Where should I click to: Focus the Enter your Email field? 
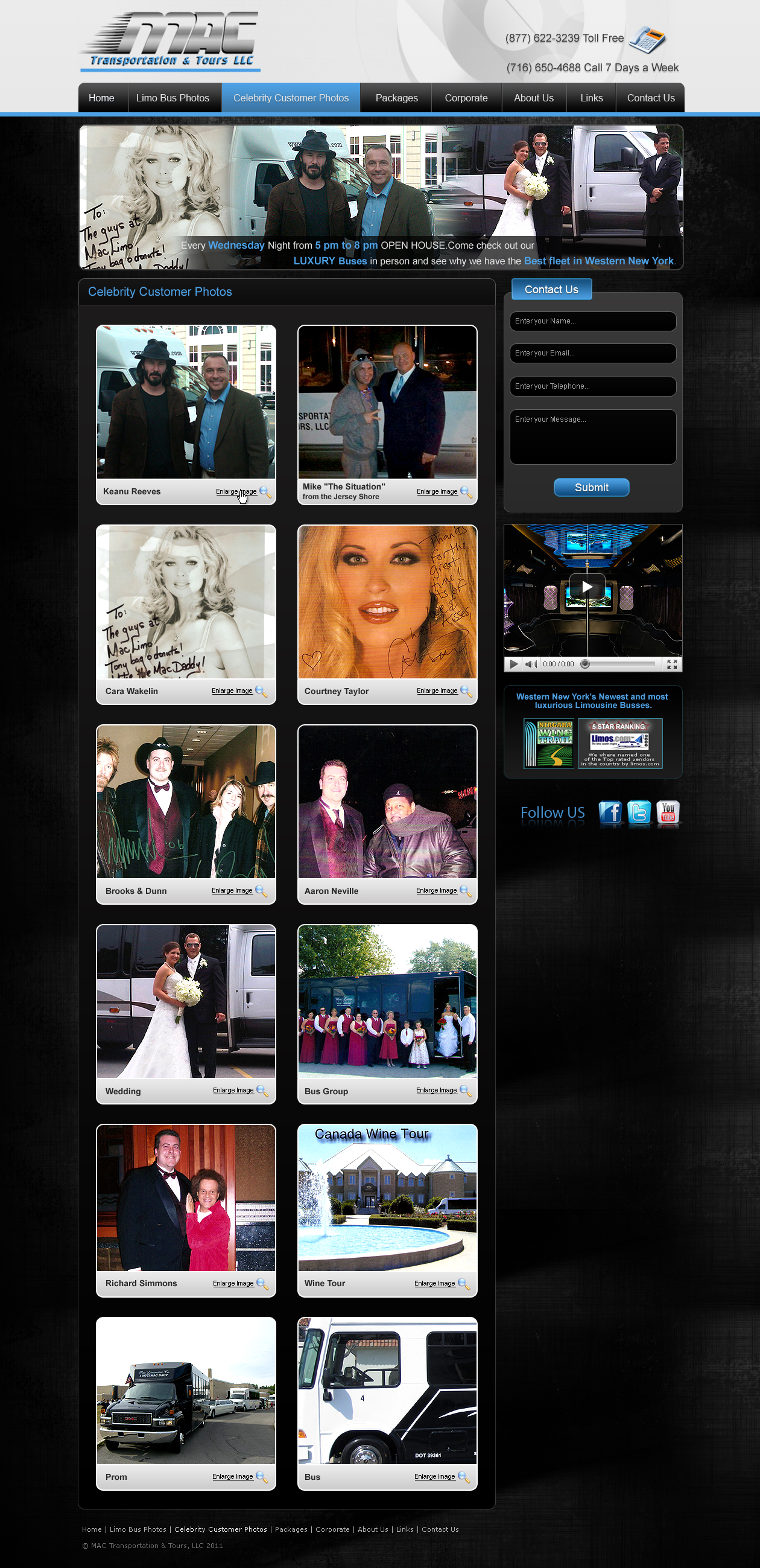pyautogui.click(x=592, y=354)
